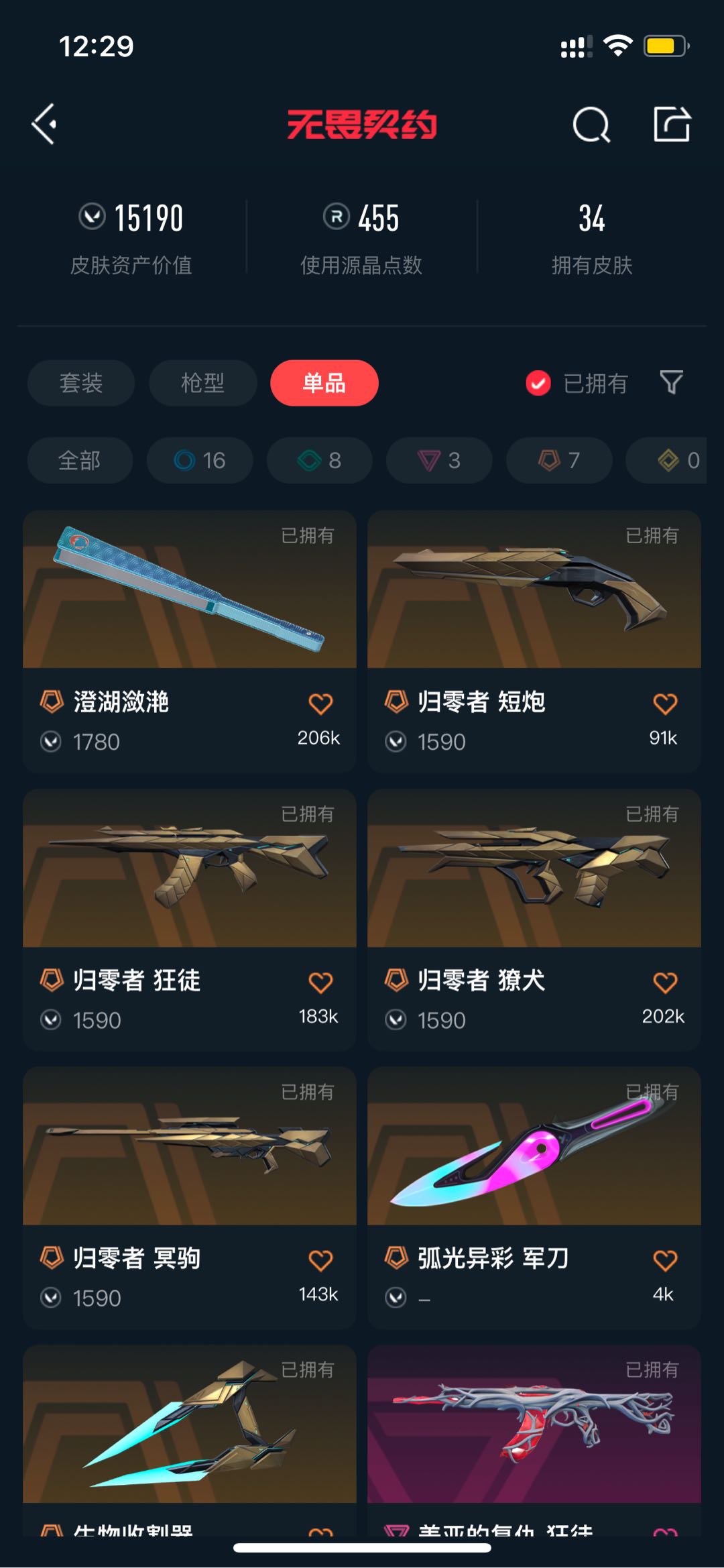Open the filter funnel icon
This screenshot has height=1568, width=724.
coord(671,383)
